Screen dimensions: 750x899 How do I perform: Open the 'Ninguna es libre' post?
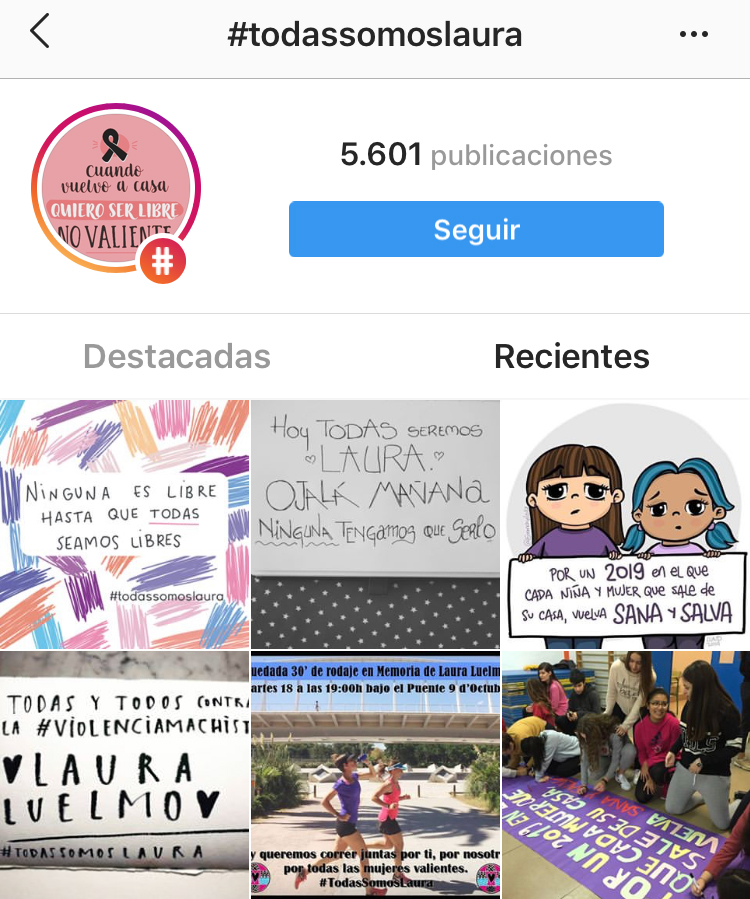tap(124, 524)
